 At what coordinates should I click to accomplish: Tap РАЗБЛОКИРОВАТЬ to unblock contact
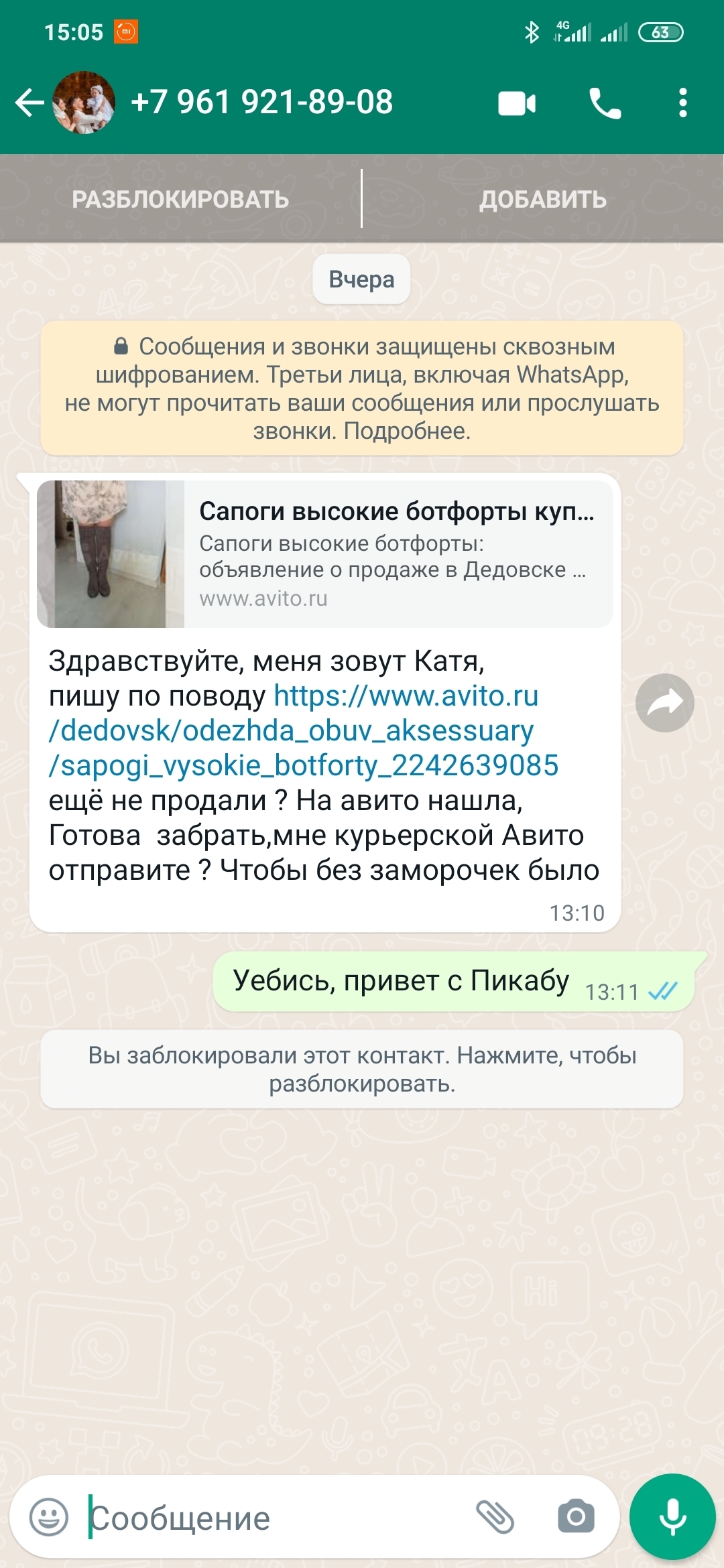click(x=180, y=200)
